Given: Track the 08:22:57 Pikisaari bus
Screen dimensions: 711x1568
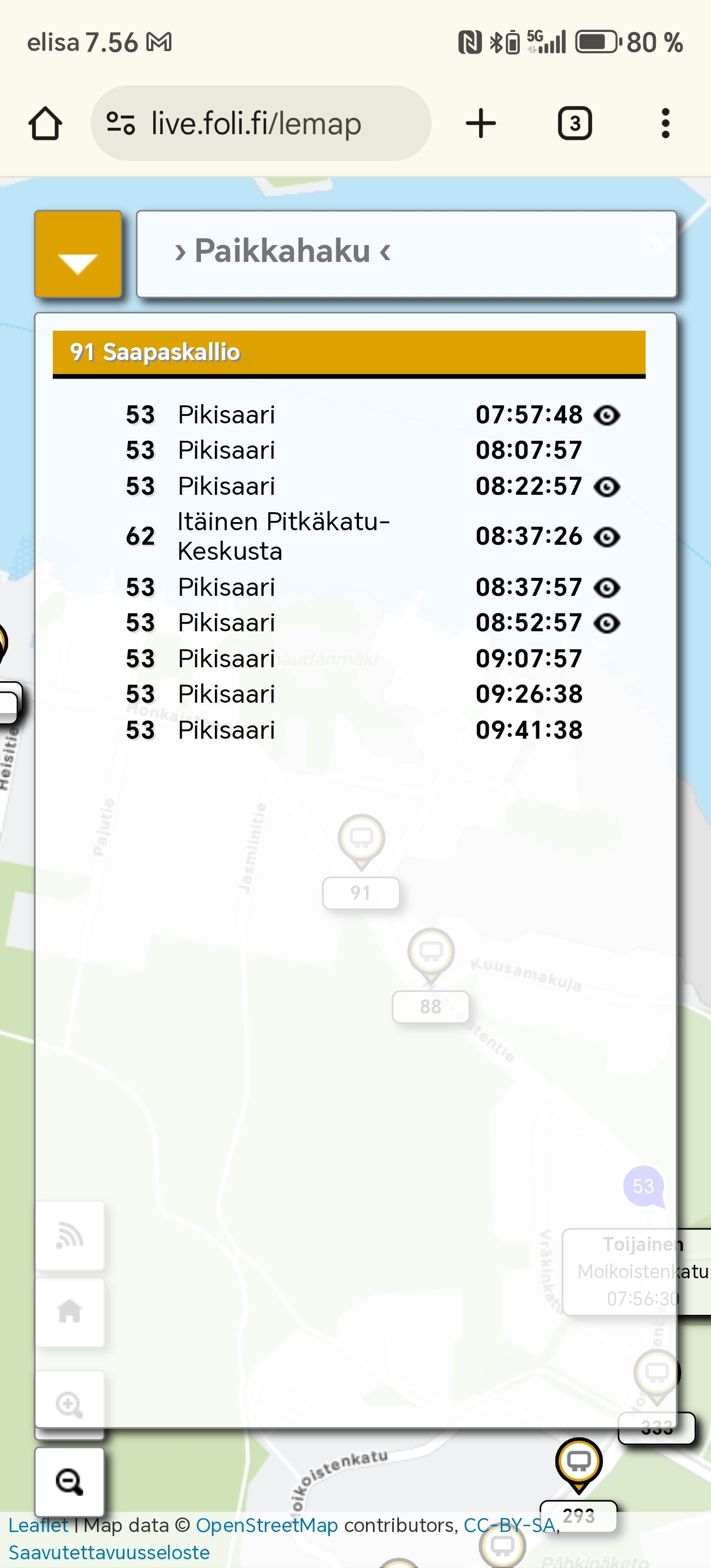Looking at the screenshot, I should click(x=607, y=487).
